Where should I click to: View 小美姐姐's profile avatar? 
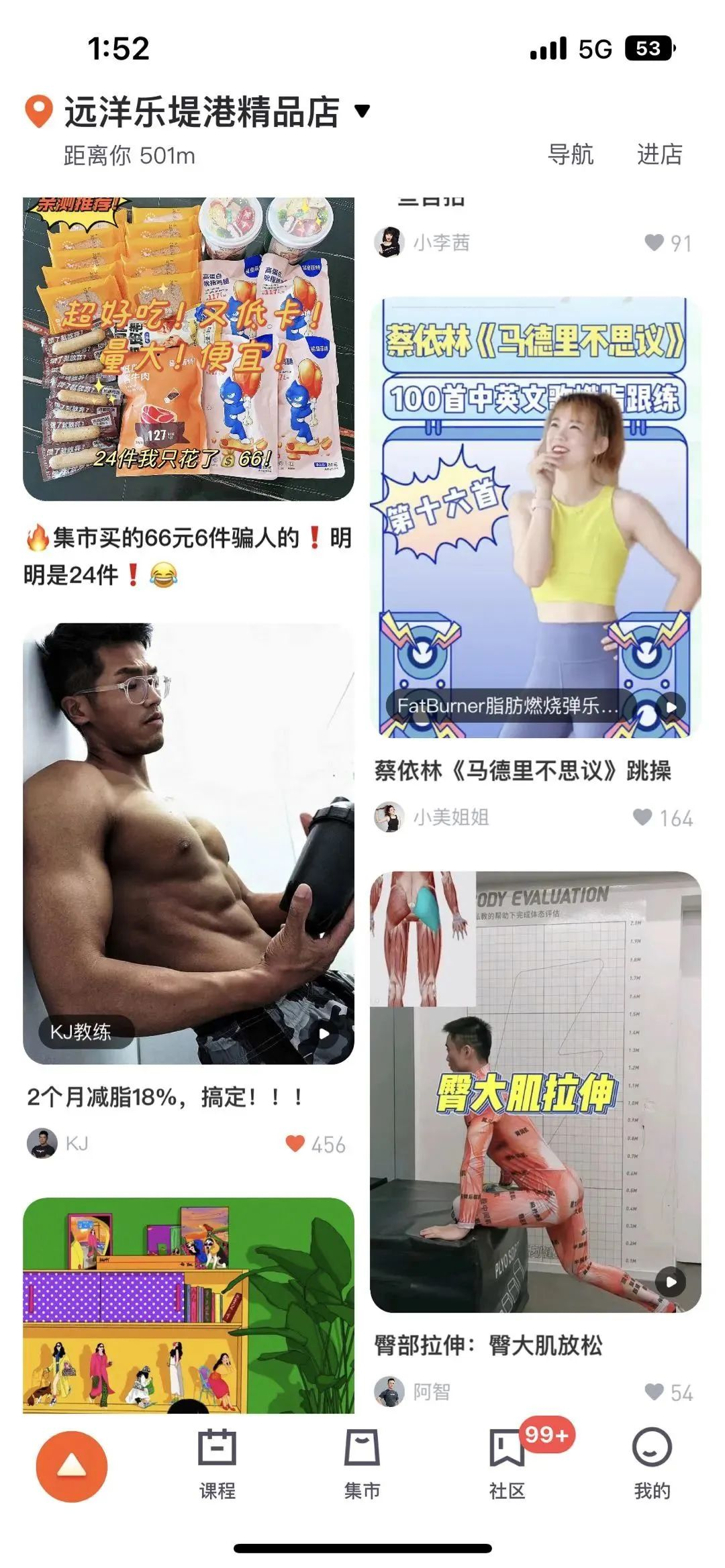389,817
